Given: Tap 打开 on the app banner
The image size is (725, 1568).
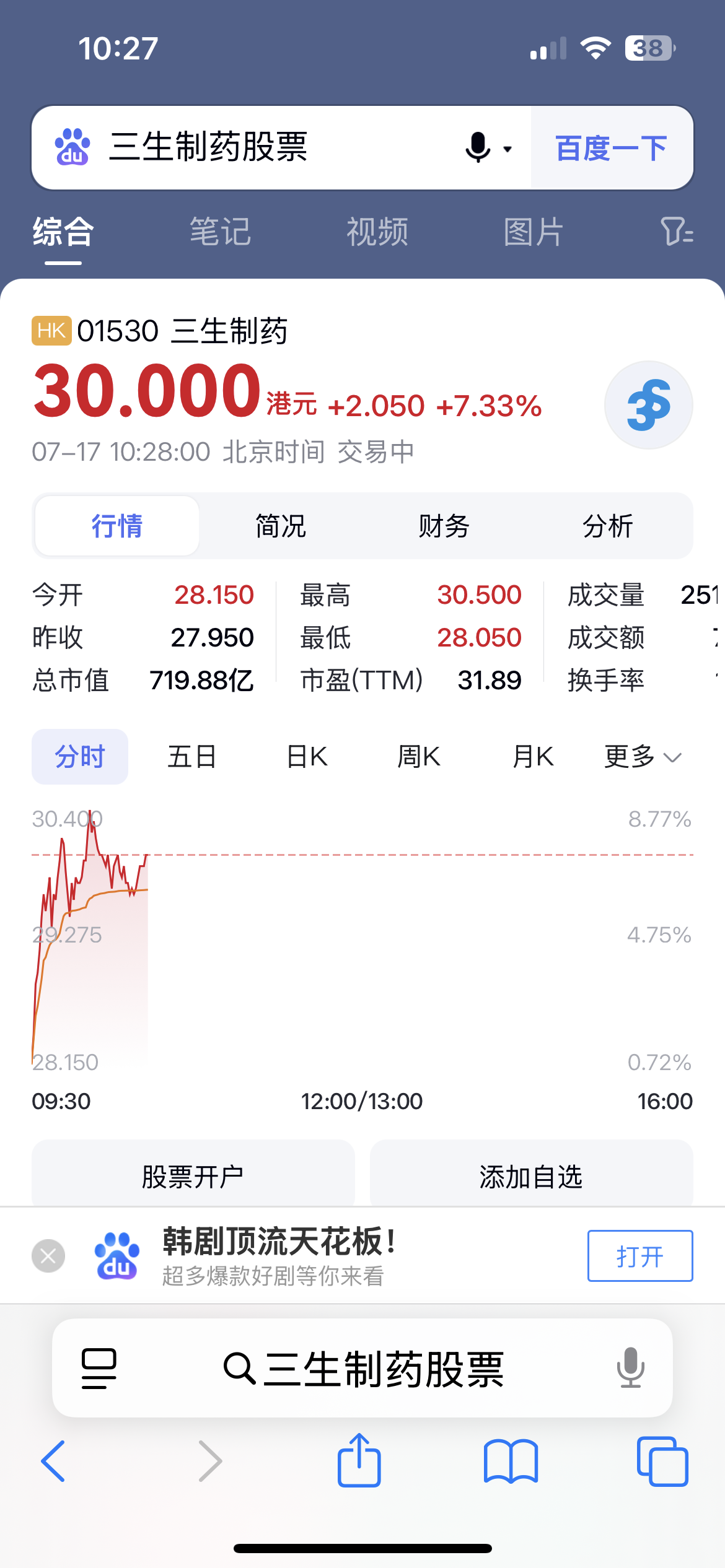Looking at the screenshot, I should [640, 1256].
